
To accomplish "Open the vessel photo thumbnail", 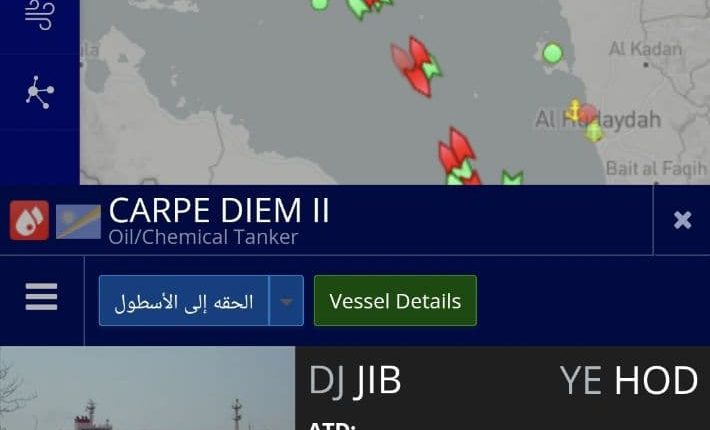I will coord(147,389).
